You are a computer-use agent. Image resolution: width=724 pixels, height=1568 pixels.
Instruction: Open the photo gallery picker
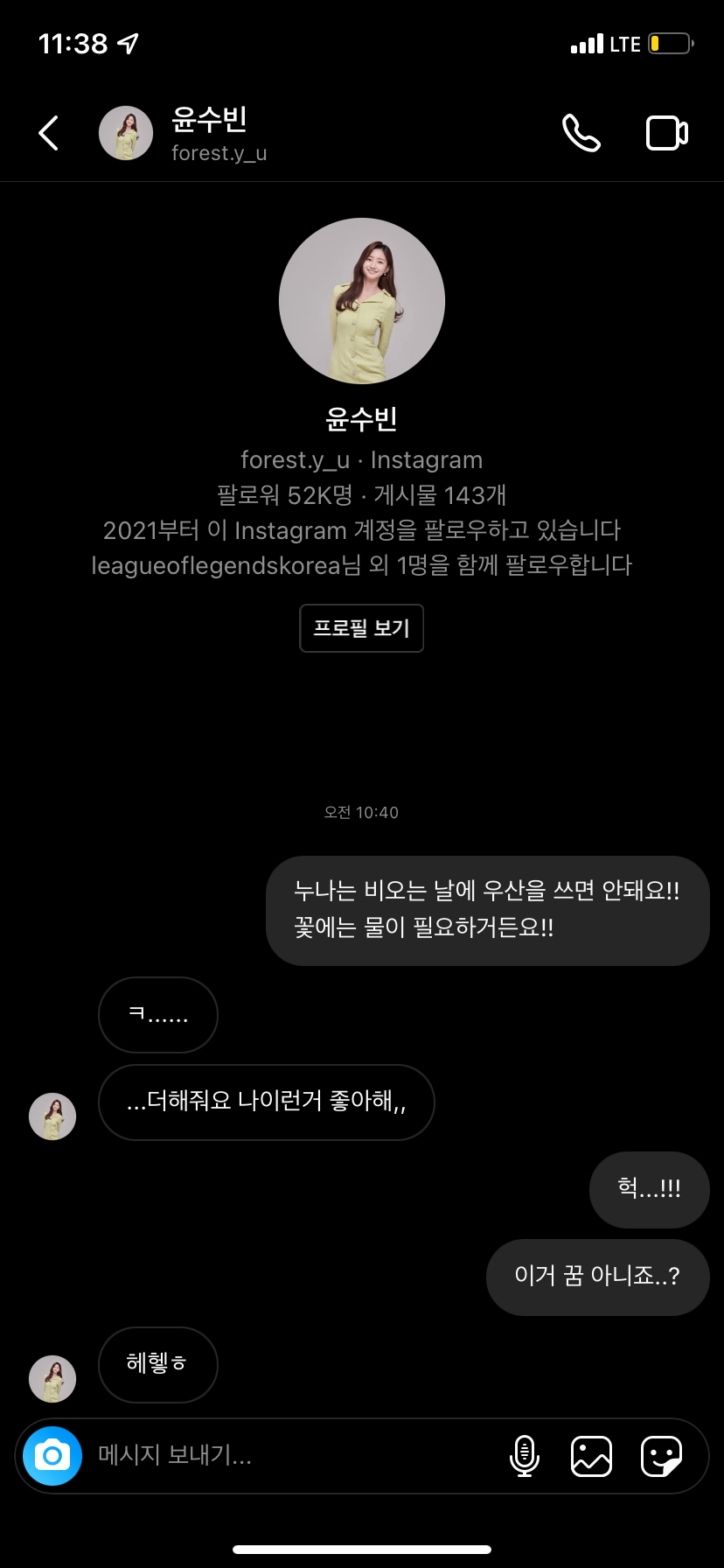point(592,1456)
